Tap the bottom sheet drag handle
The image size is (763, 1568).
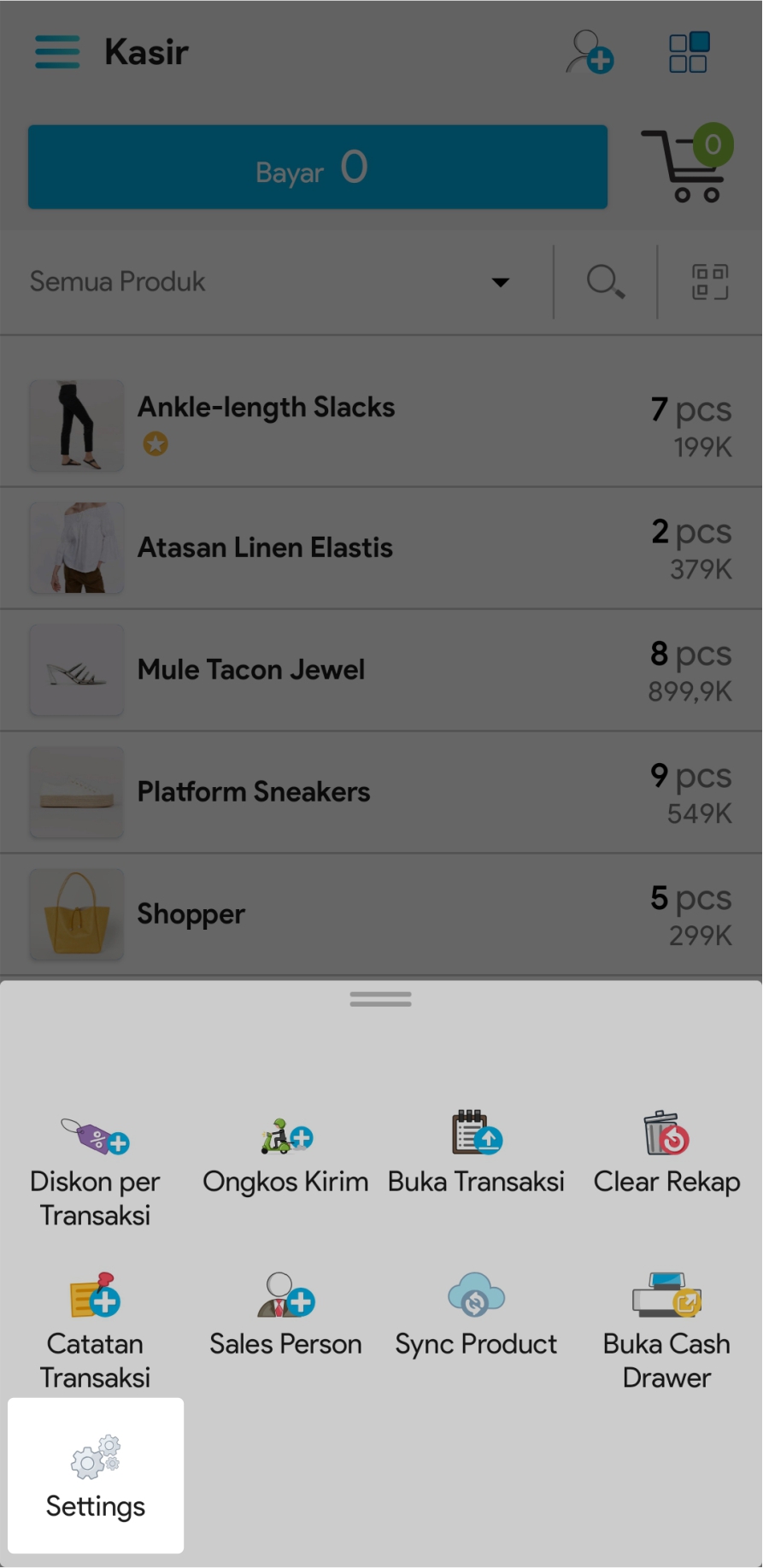point(381,999)
